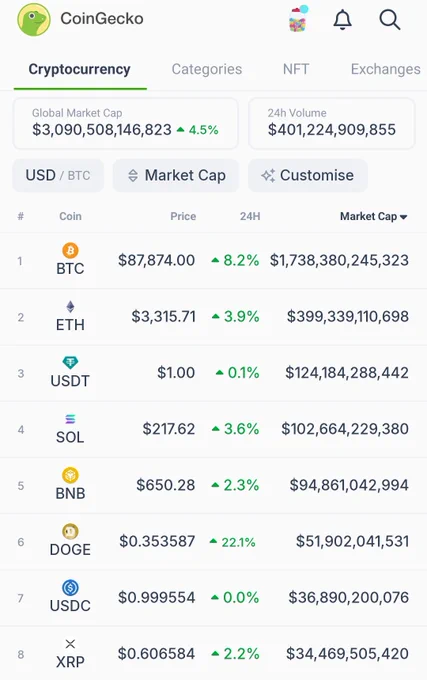Image resolution: width=427 pixels, height=680 pixels.
Task: Open the Market Cap sort chip
Action: pos(176,175)
